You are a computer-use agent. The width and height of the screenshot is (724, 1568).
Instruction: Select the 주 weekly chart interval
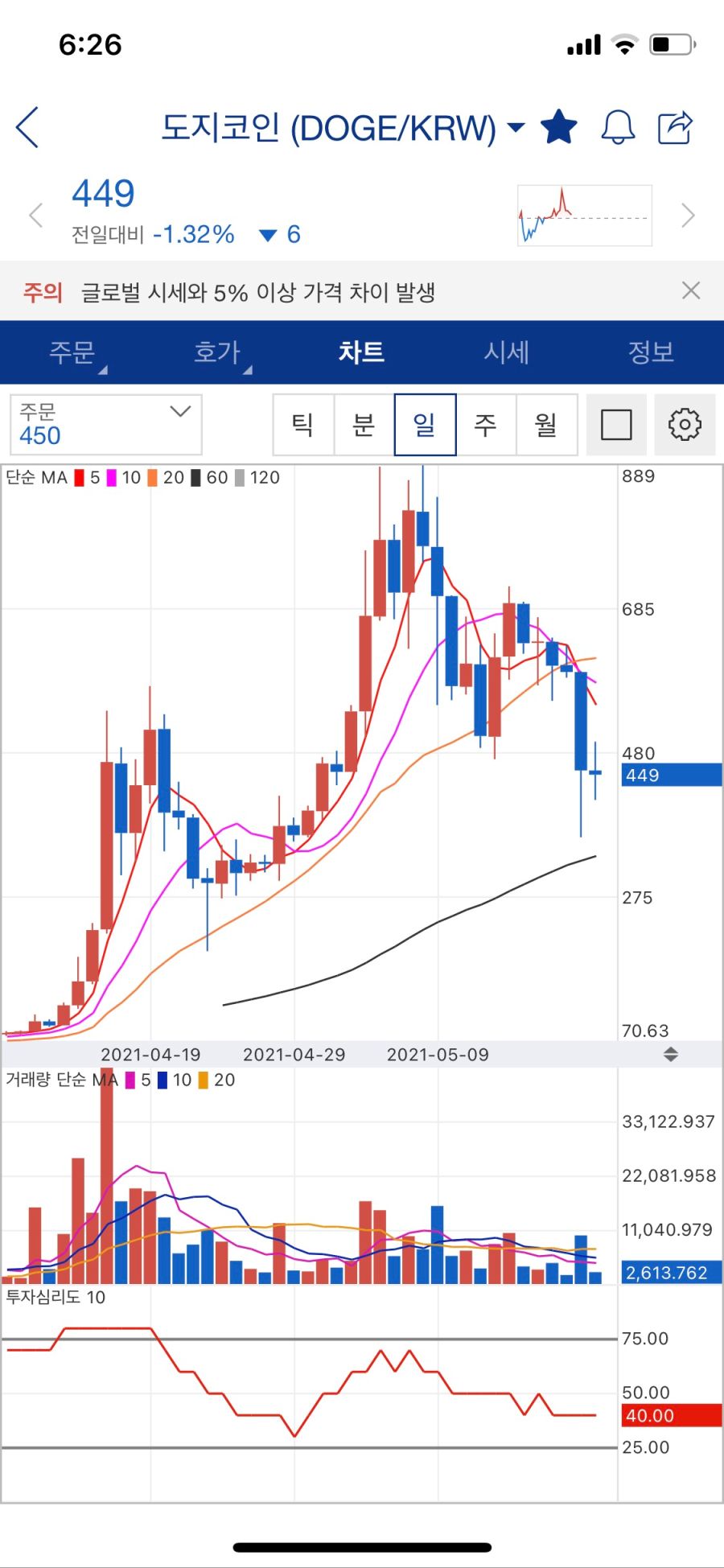click(485, 424)
